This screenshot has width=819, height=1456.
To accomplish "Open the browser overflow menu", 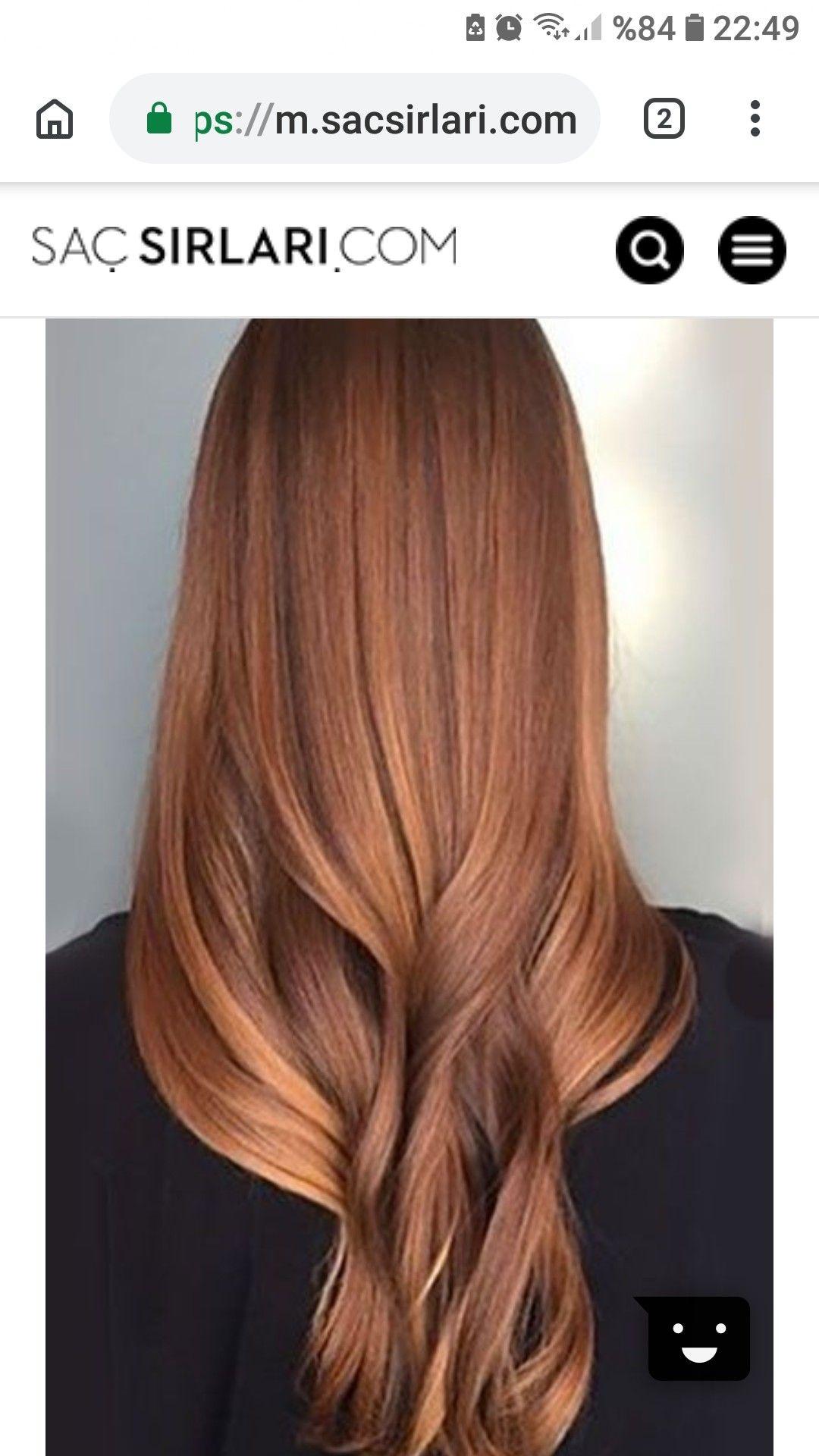I will pyautogui.click(x=755, y=119).
